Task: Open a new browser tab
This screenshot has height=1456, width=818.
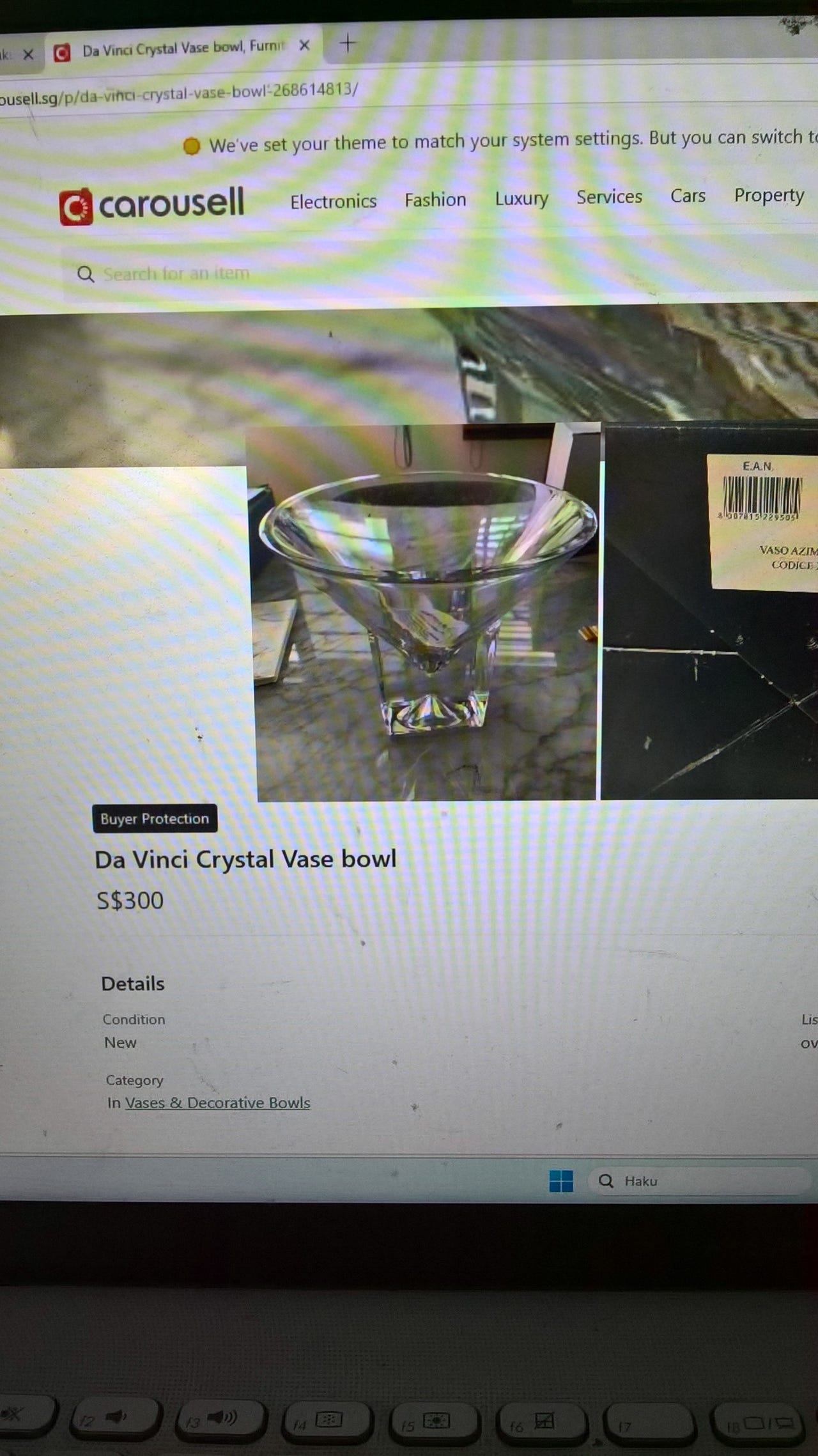Action: 348,43
